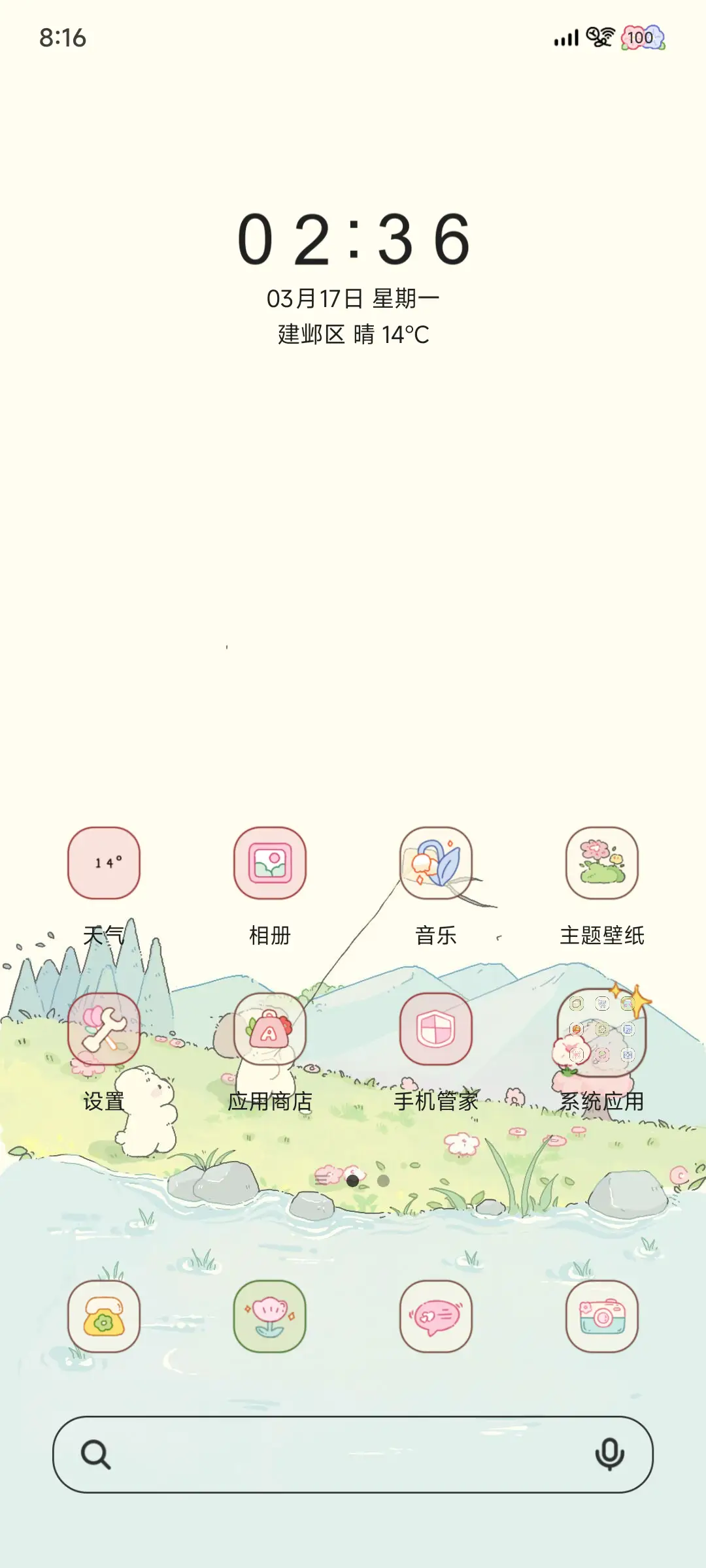Screen dimensions: 706x1568
Task: Tap the 建邺区 晴 14°C weather text
Action: (x=353, y=335)
